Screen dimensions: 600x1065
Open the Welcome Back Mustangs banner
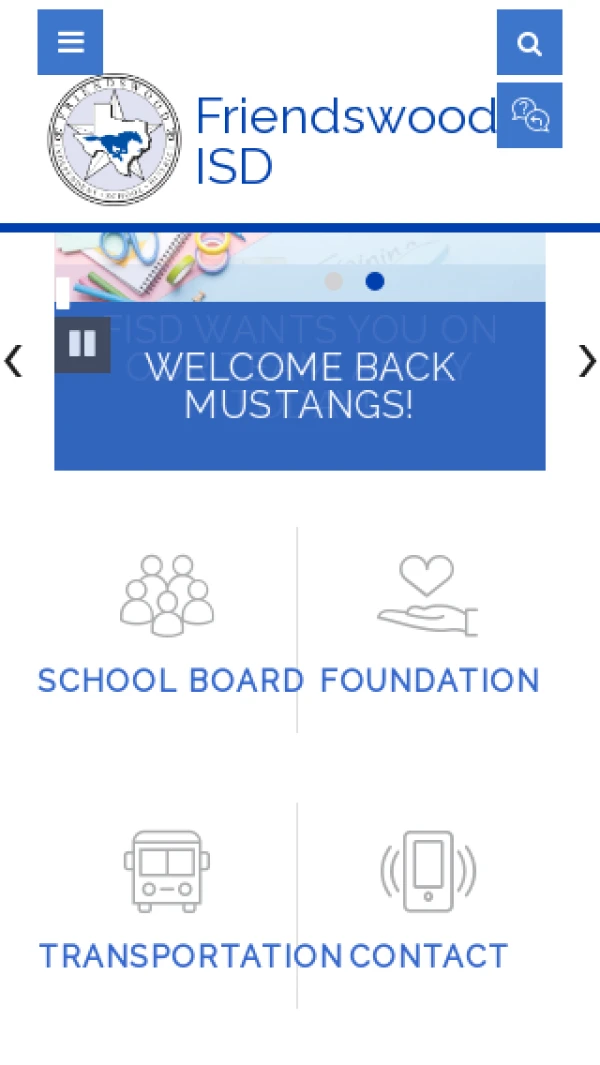[300, 385]
